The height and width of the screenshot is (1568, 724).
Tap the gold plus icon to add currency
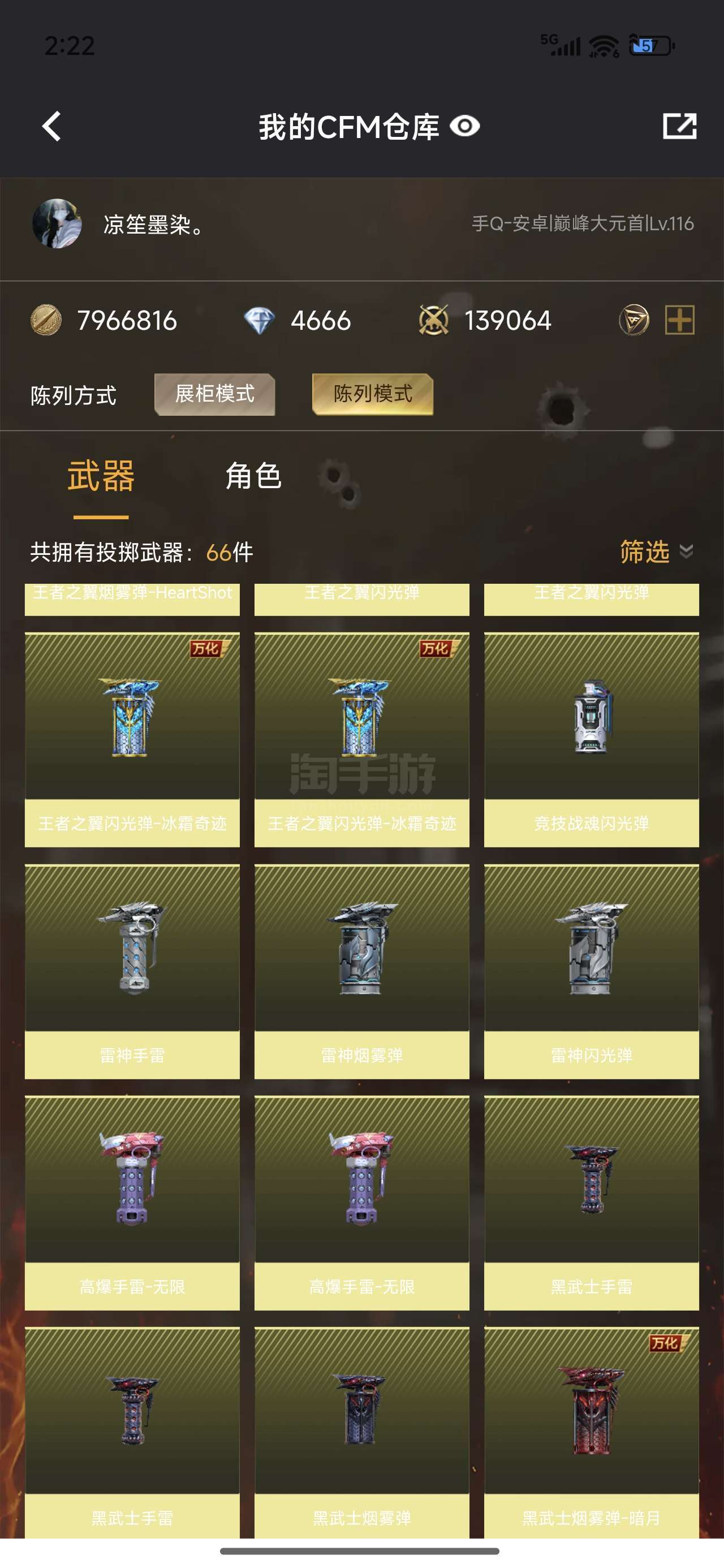click(679, 320)
